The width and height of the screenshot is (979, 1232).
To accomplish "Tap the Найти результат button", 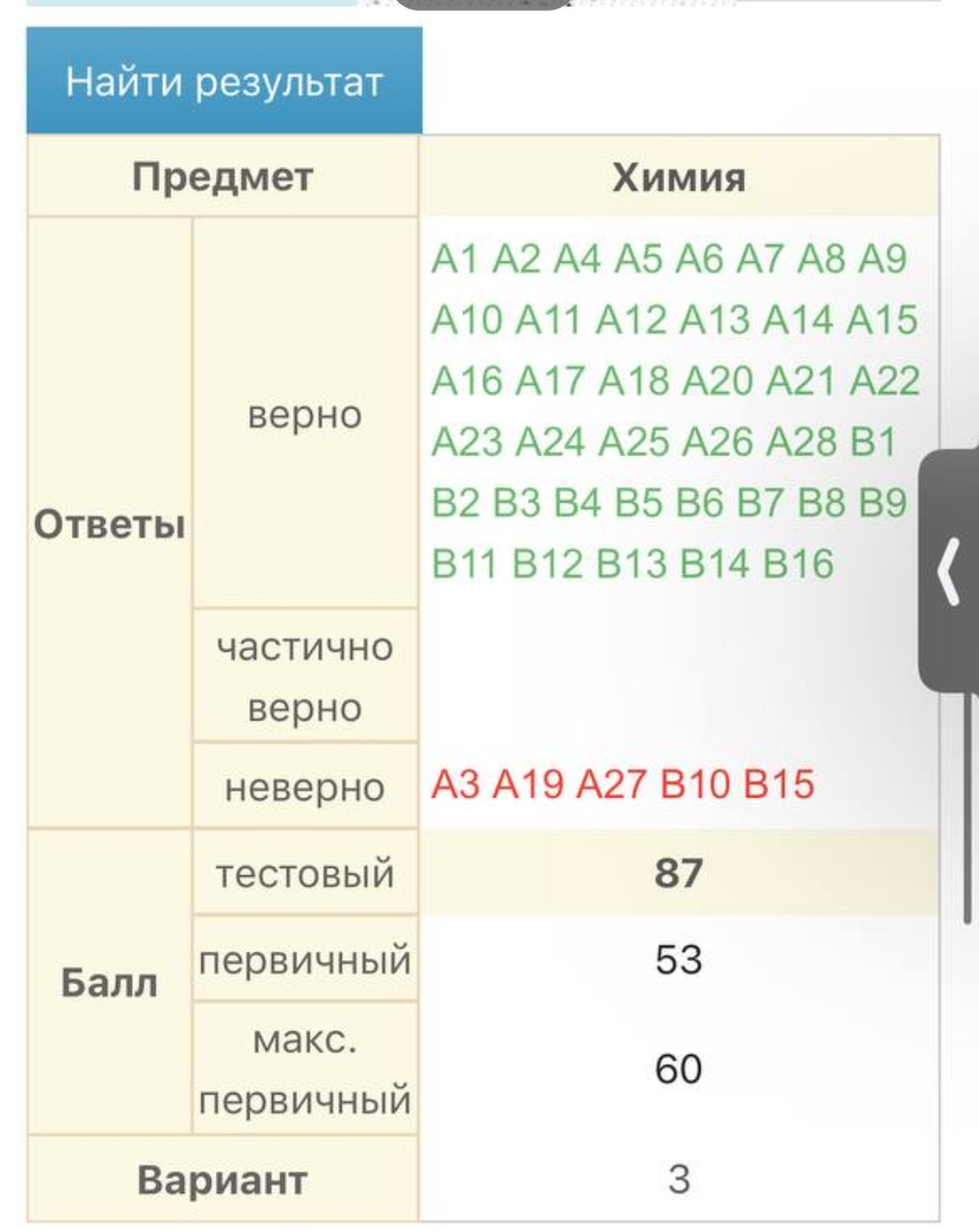I will point(224,82).
